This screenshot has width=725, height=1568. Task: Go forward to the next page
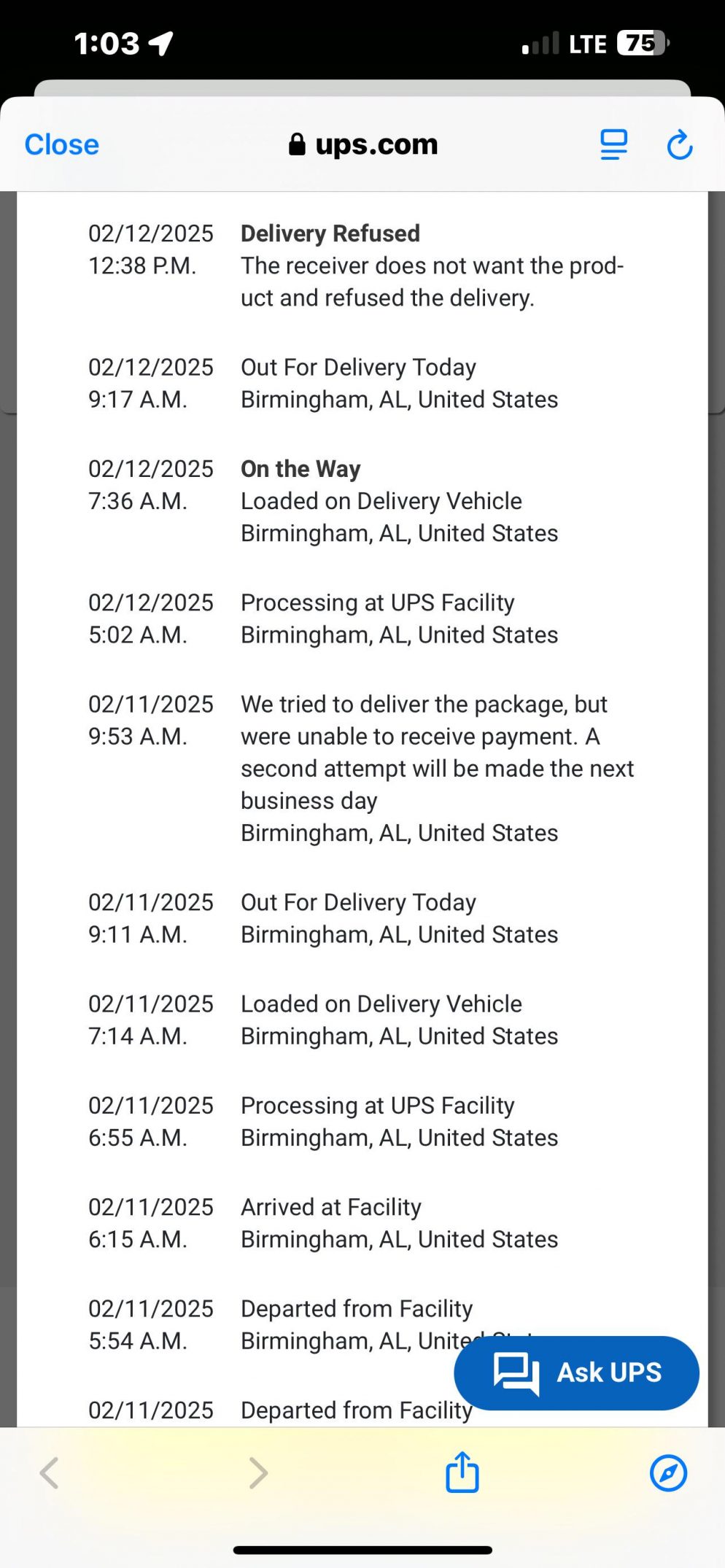coord(258,1472)
